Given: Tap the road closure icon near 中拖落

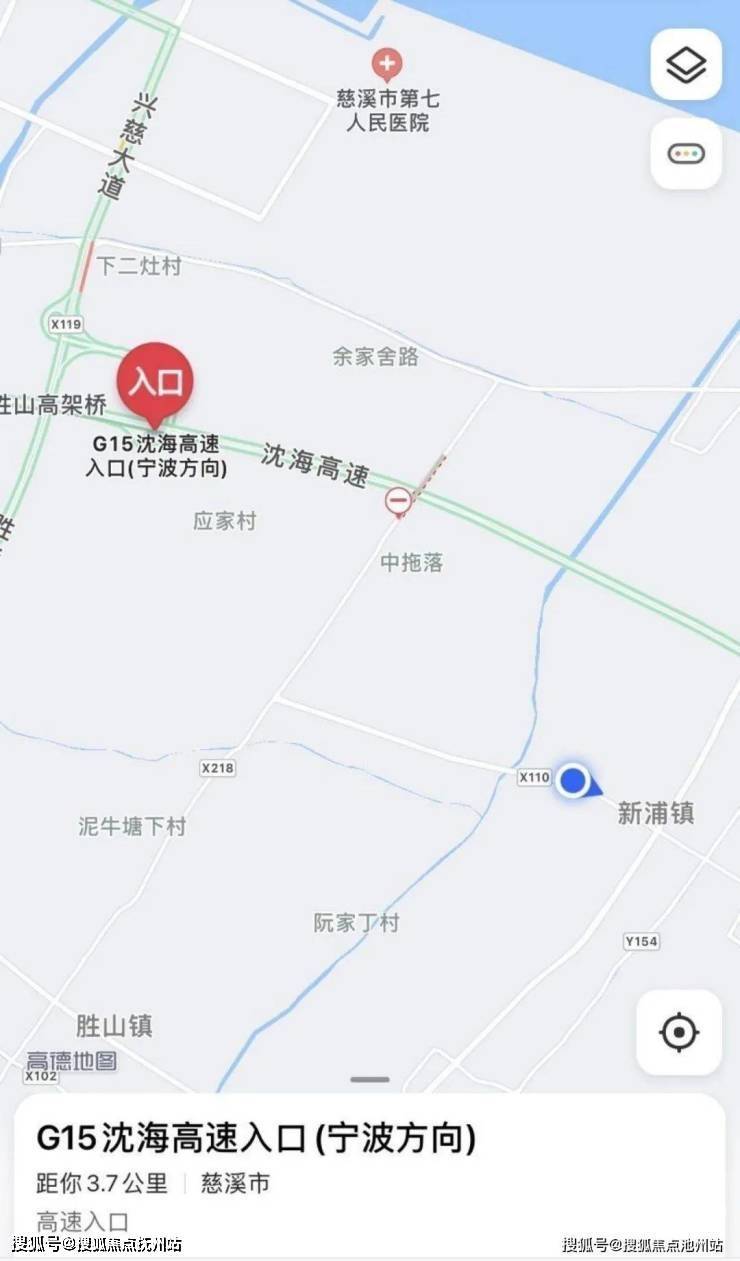Looking at the screenshot, I should click(x=399, y=501).
